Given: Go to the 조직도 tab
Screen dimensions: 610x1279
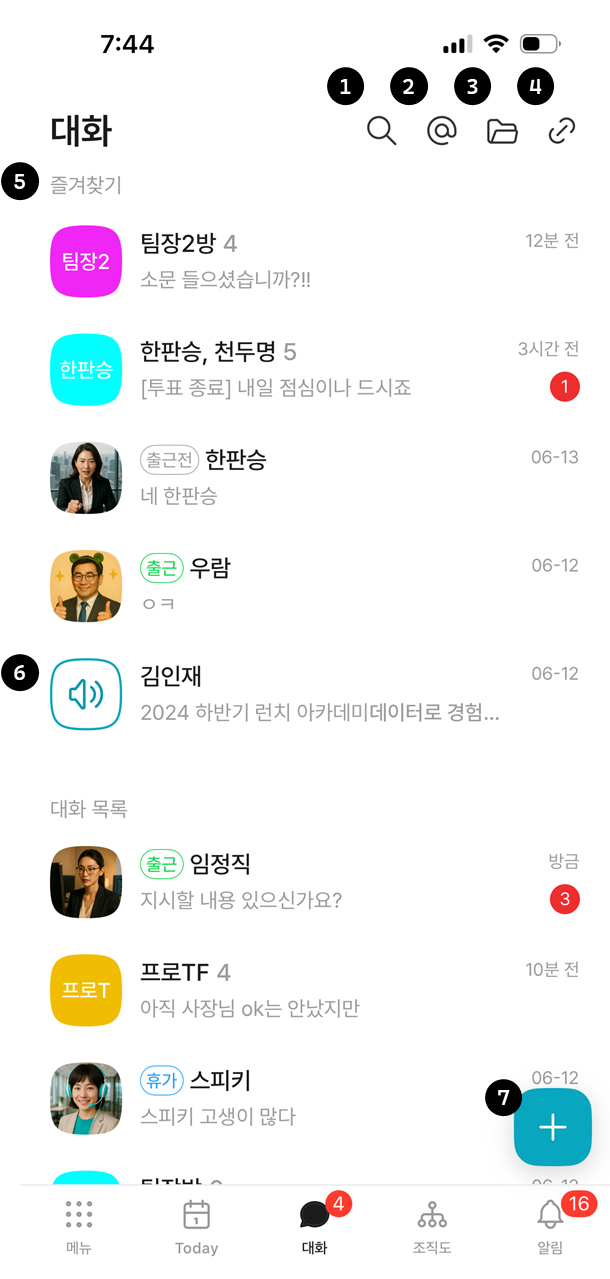Looking at the screenshot, I should point(432,1226).
